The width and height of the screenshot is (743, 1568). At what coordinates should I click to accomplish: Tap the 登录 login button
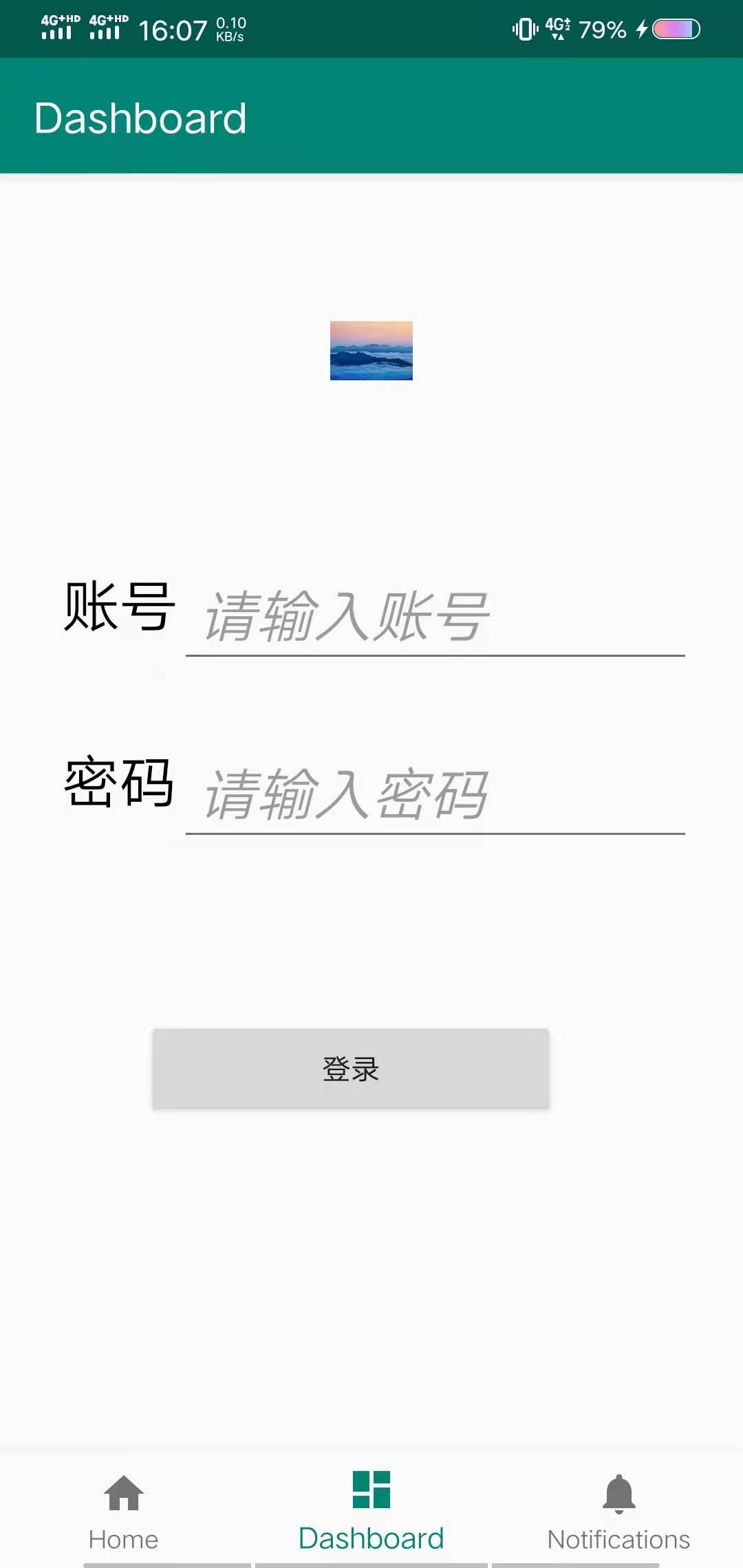pos(351,1068)
